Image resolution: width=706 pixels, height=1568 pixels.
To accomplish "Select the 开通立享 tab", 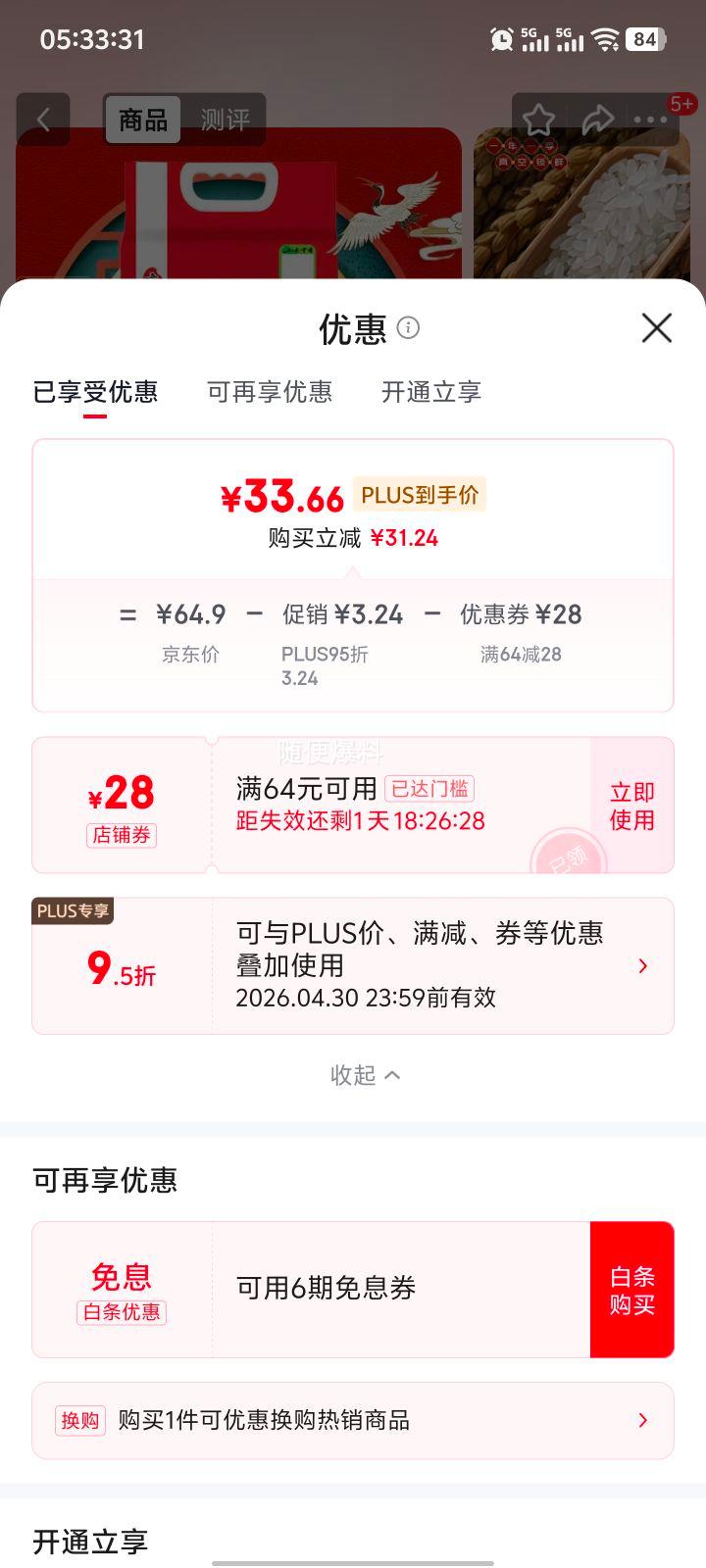I will (429, 392).
